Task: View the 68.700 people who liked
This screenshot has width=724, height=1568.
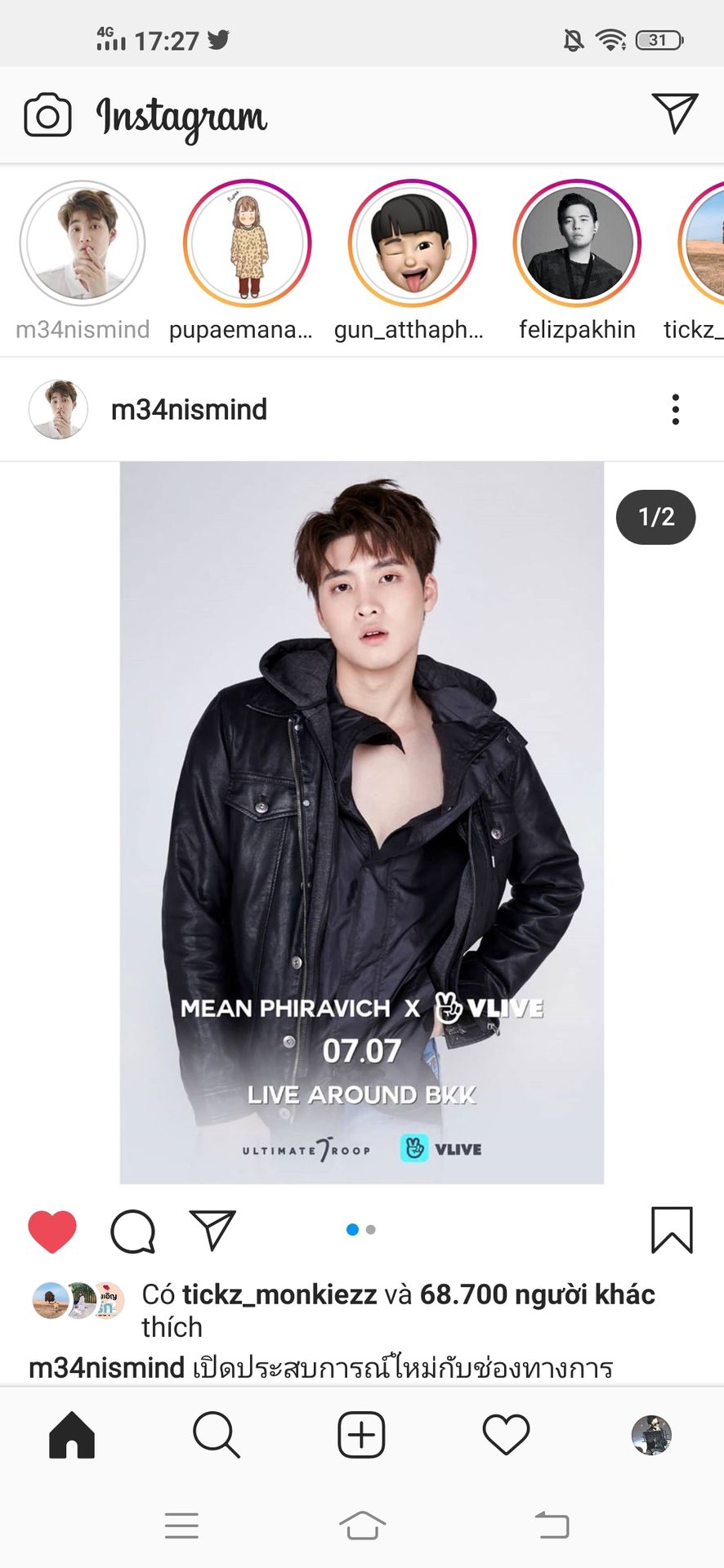Action: coord(537,1294)
